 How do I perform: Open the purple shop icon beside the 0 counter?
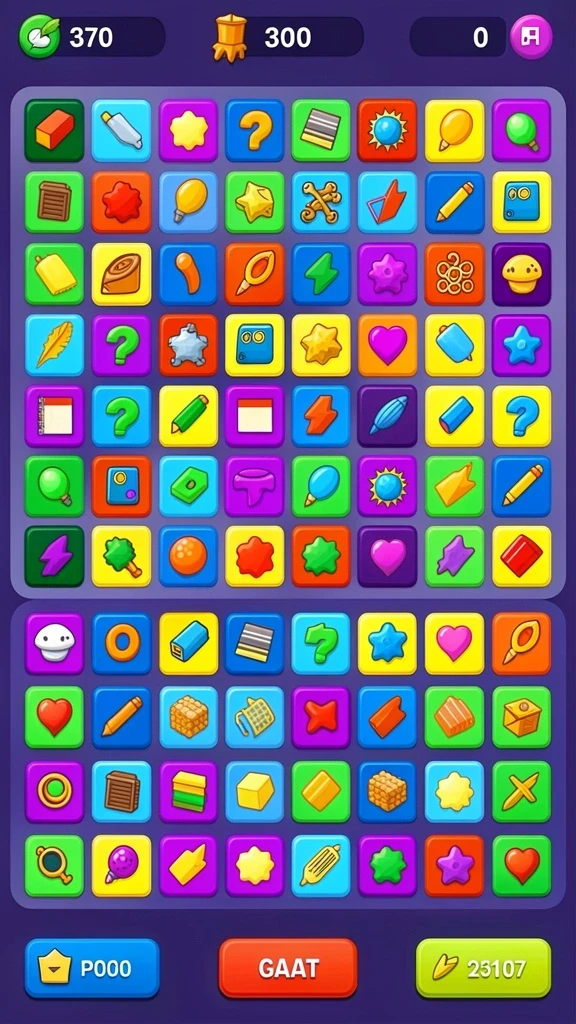[x=531, y=37]
